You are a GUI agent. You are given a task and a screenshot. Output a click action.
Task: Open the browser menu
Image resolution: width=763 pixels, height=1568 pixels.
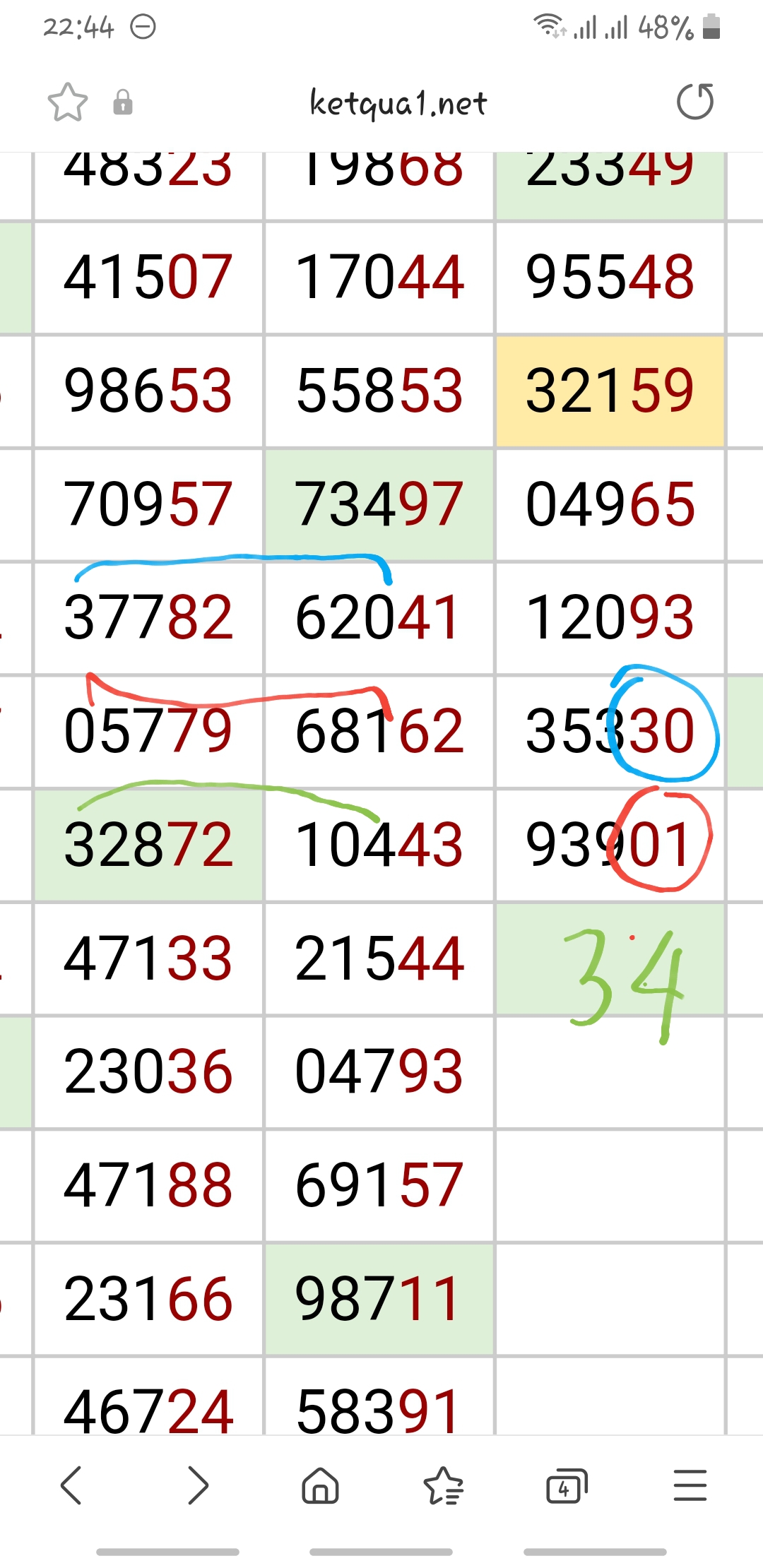point(690,1485)
